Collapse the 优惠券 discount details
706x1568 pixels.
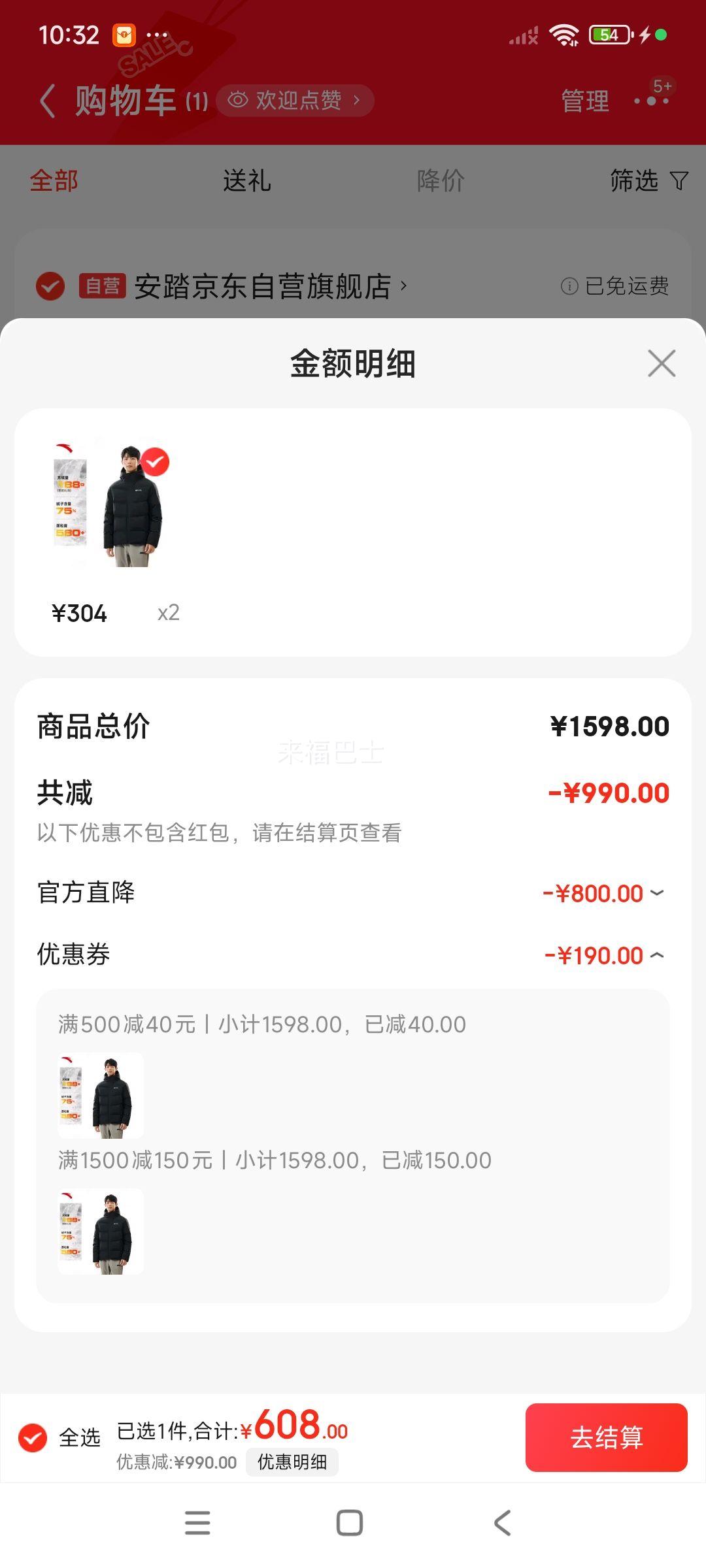point(657,955)
